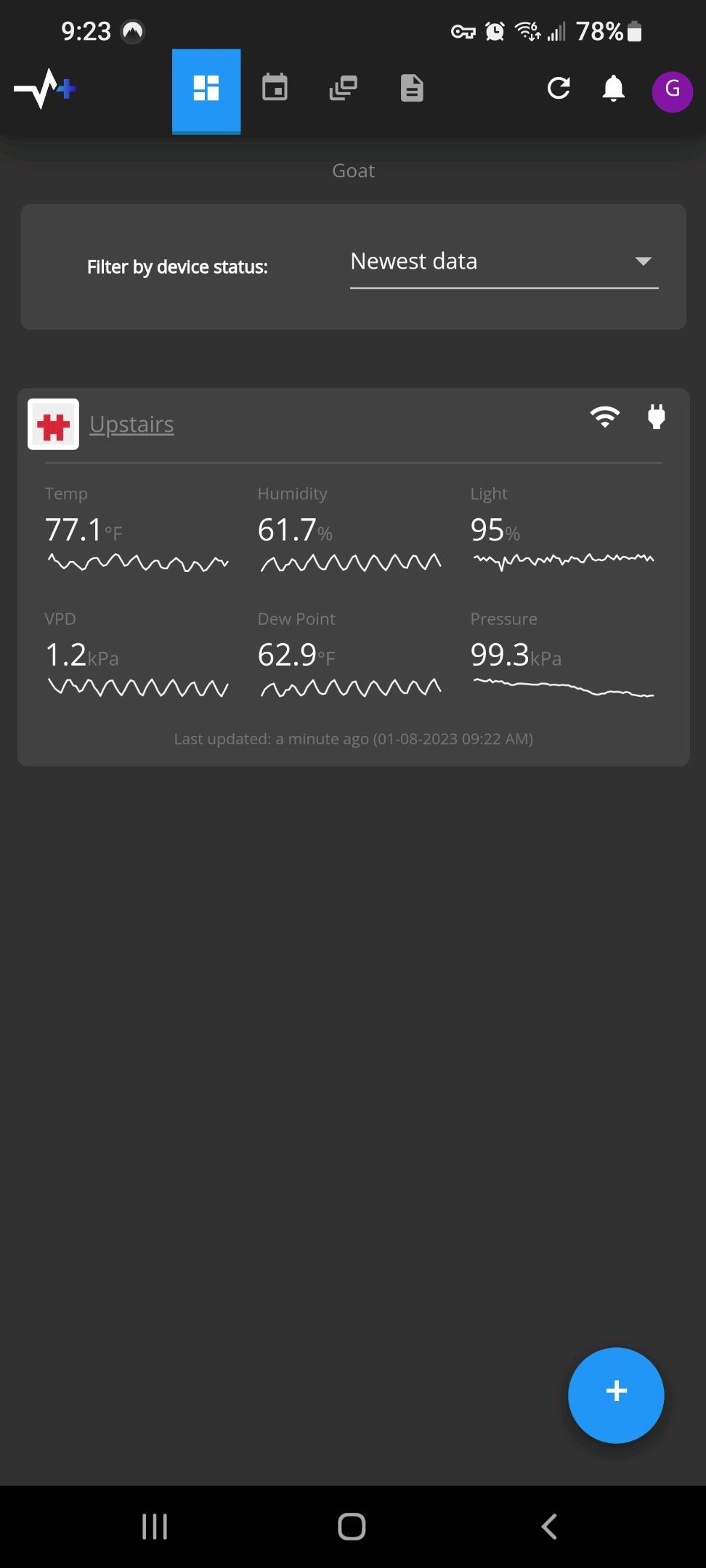The width and height of the screenshot is (706, 1568).
Task: Open the dashboard tab
Action: coord(206,91)
